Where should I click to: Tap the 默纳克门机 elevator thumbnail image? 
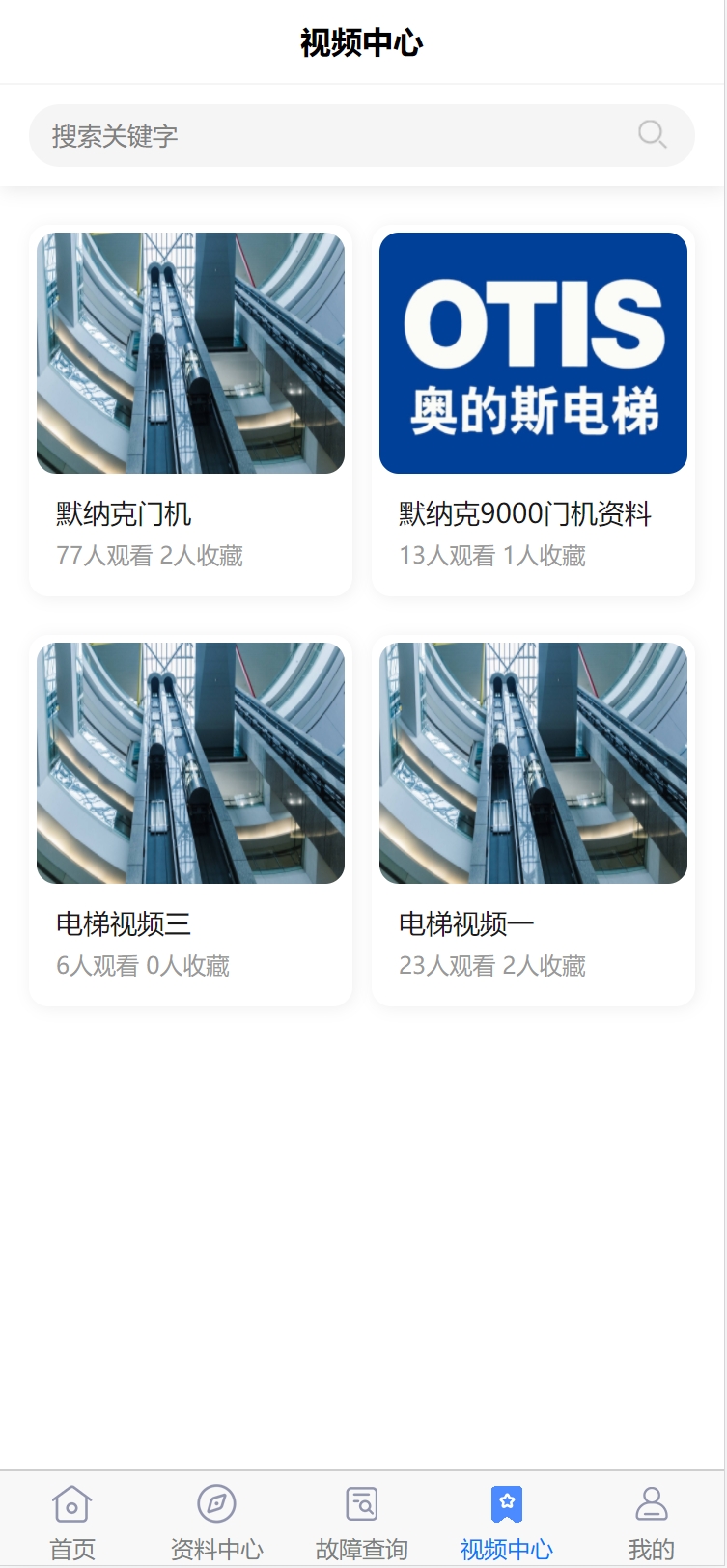pyautogui.click(x=190, y=352)
